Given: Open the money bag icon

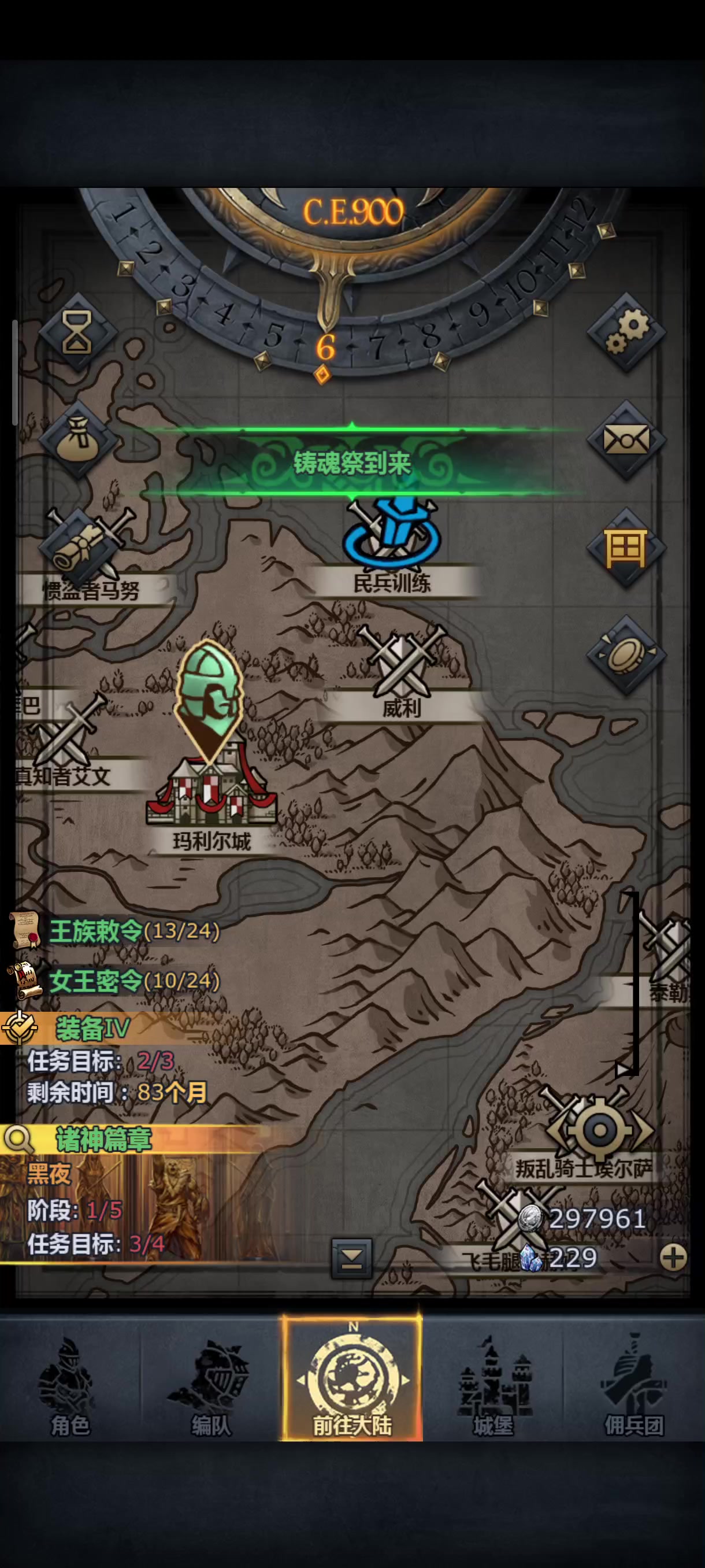Looking at the screenshot, I should pyautogui.click(x=77, y=439).
